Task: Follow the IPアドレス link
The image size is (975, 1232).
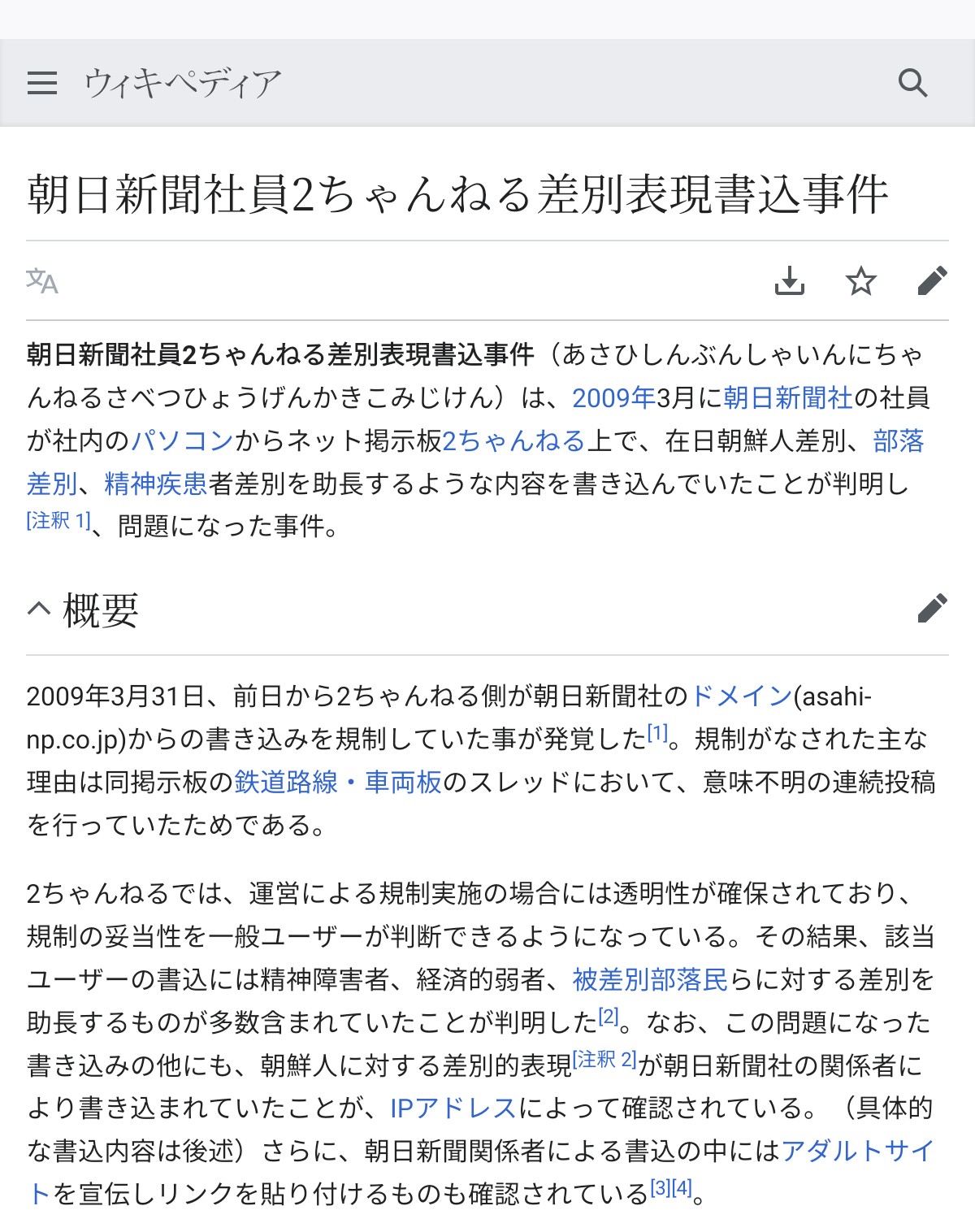Action: pyautogui.click(x=453, y=1108)
